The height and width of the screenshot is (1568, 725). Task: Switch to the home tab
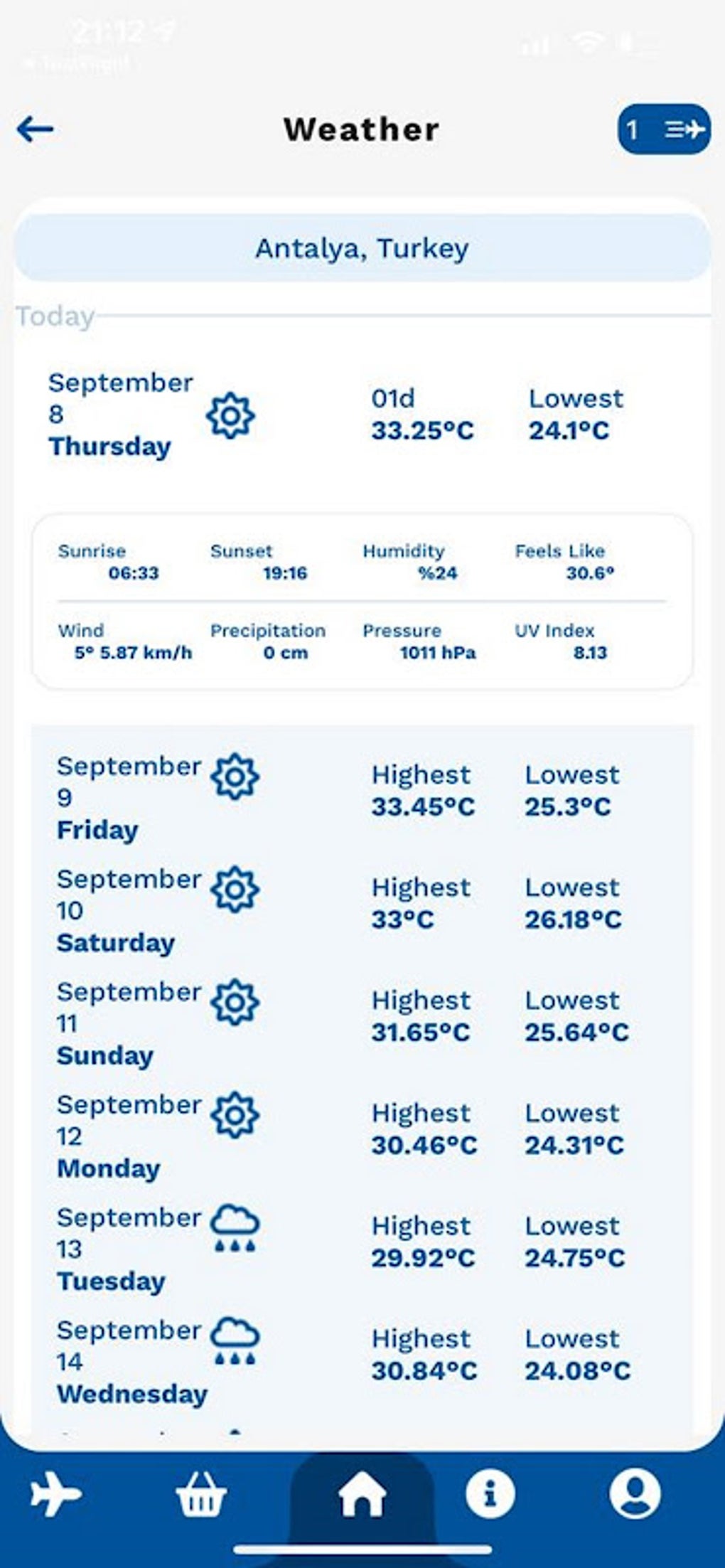362,1494
